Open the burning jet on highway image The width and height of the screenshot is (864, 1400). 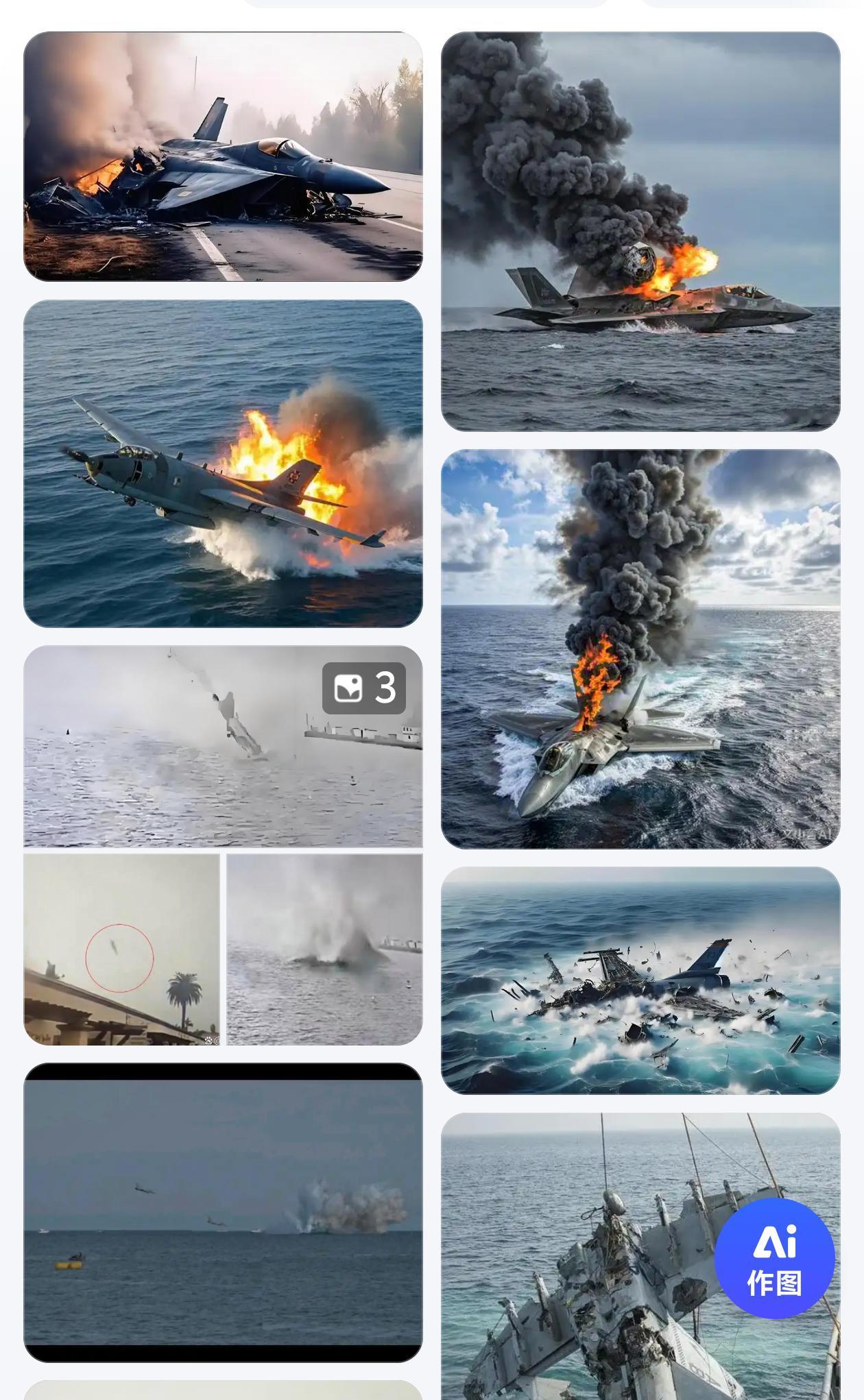(x=223, y=156)
